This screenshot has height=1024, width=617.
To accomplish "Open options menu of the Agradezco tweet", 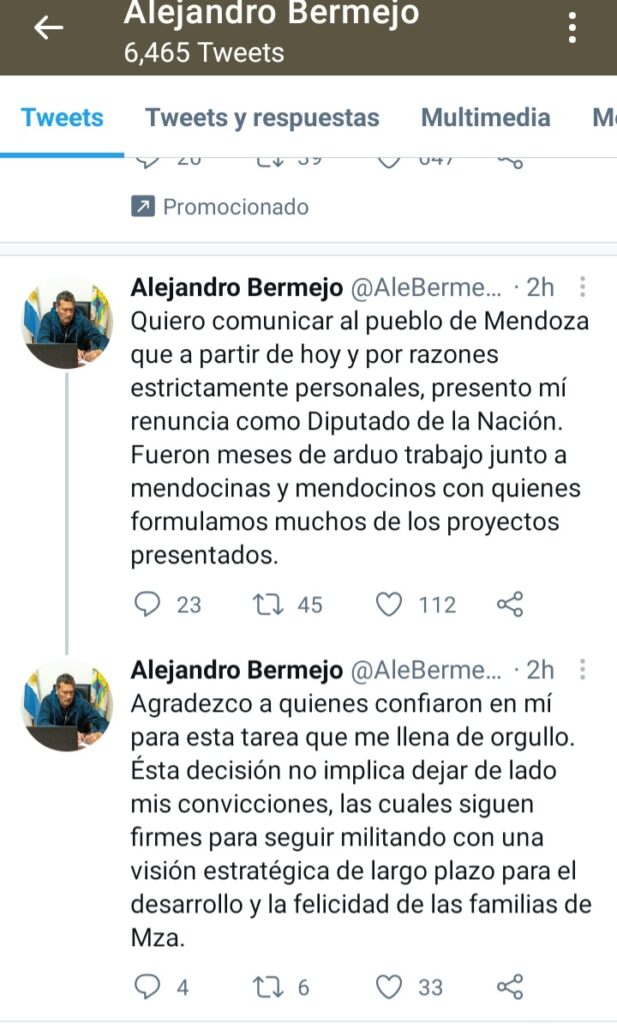I will tap(583, 670).
